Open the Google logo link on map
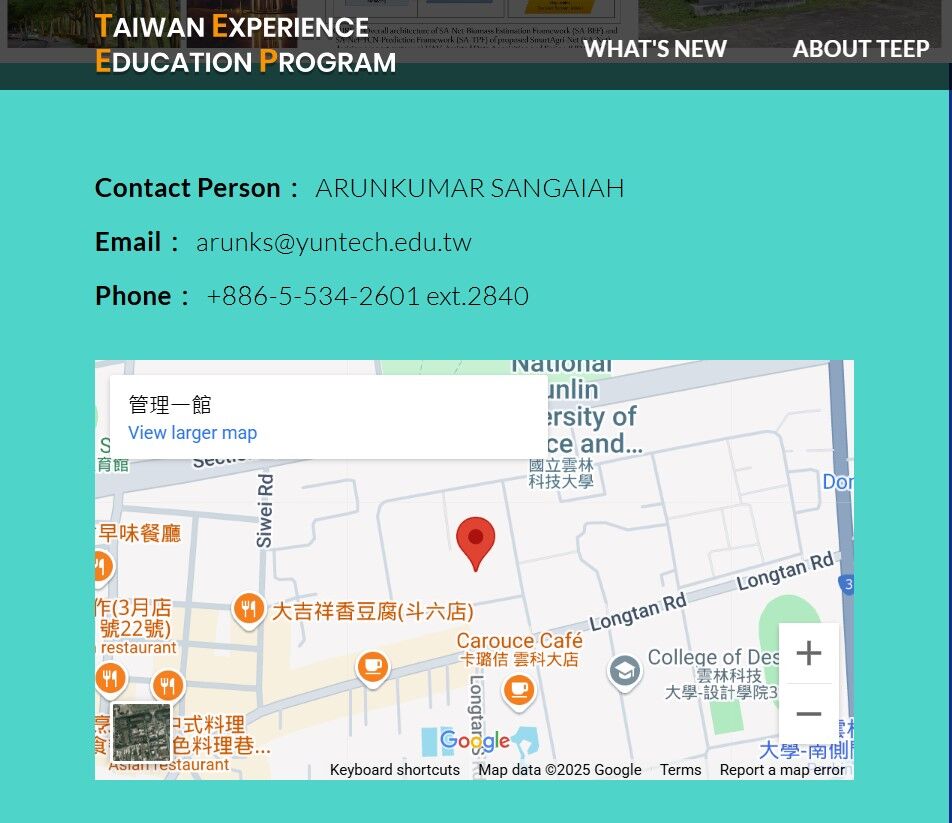The width and height of the screenshot is (952, 823). click(475, 741)
